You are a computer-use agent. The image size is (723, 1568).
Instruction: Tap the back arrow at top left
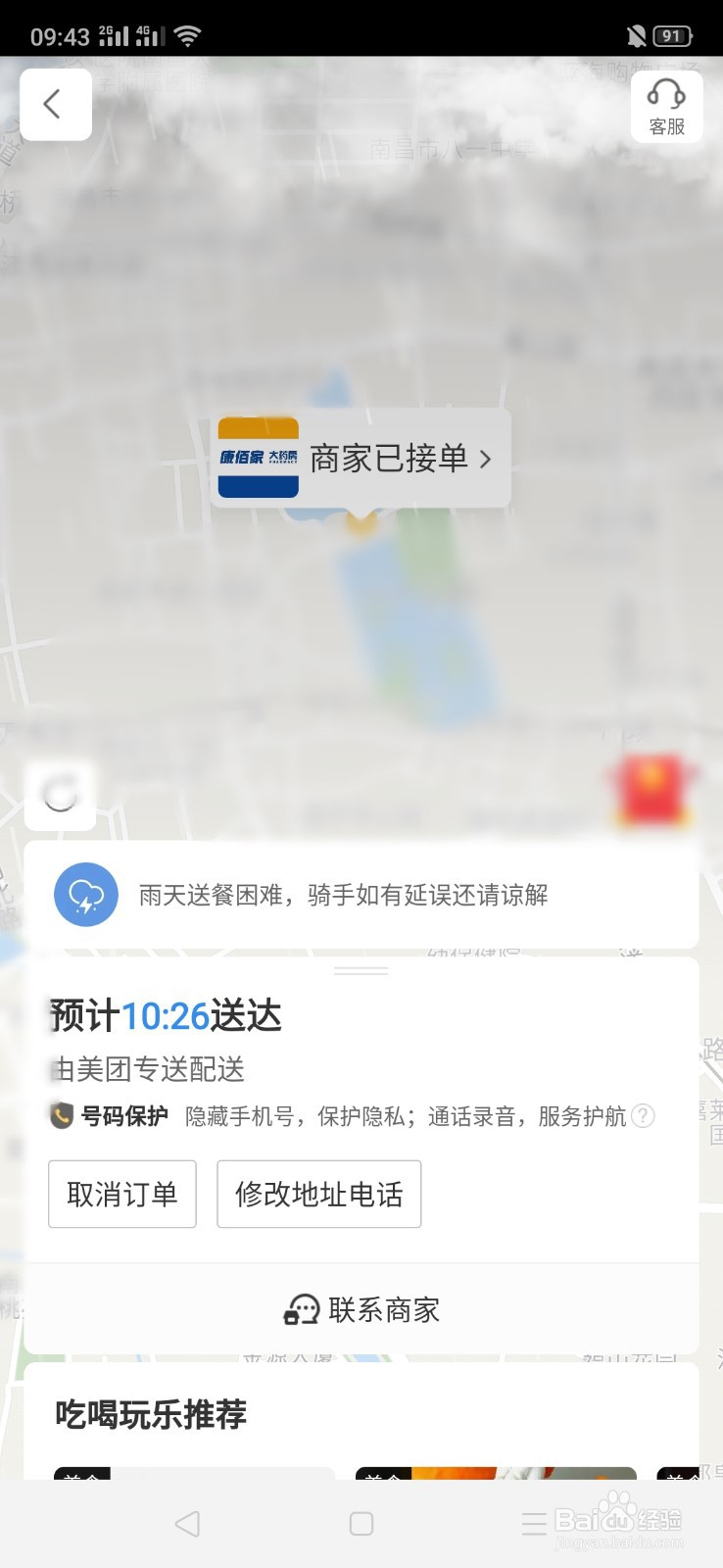(x=55, y=104)
